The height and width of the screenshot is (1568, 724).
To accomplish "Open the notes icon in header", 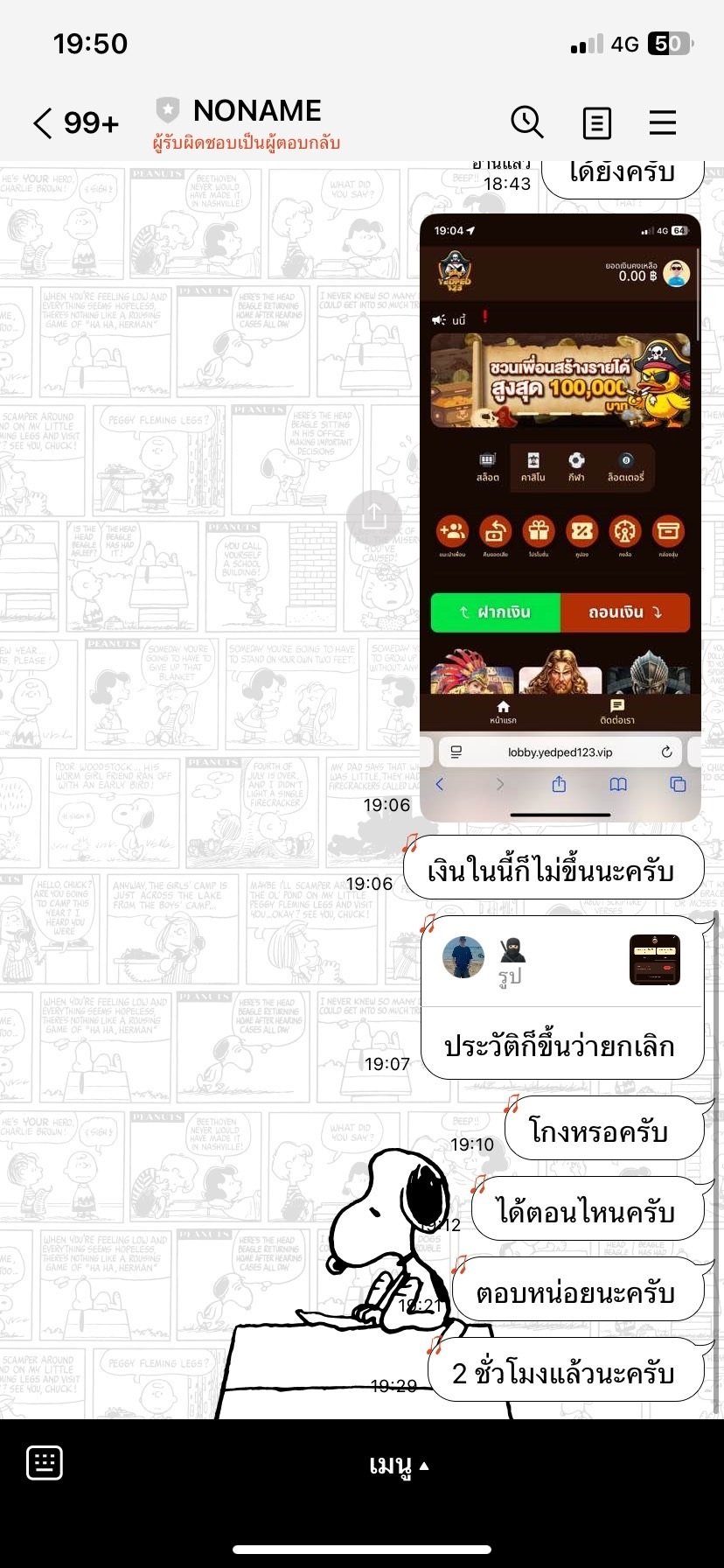I will tap(597, 122).
